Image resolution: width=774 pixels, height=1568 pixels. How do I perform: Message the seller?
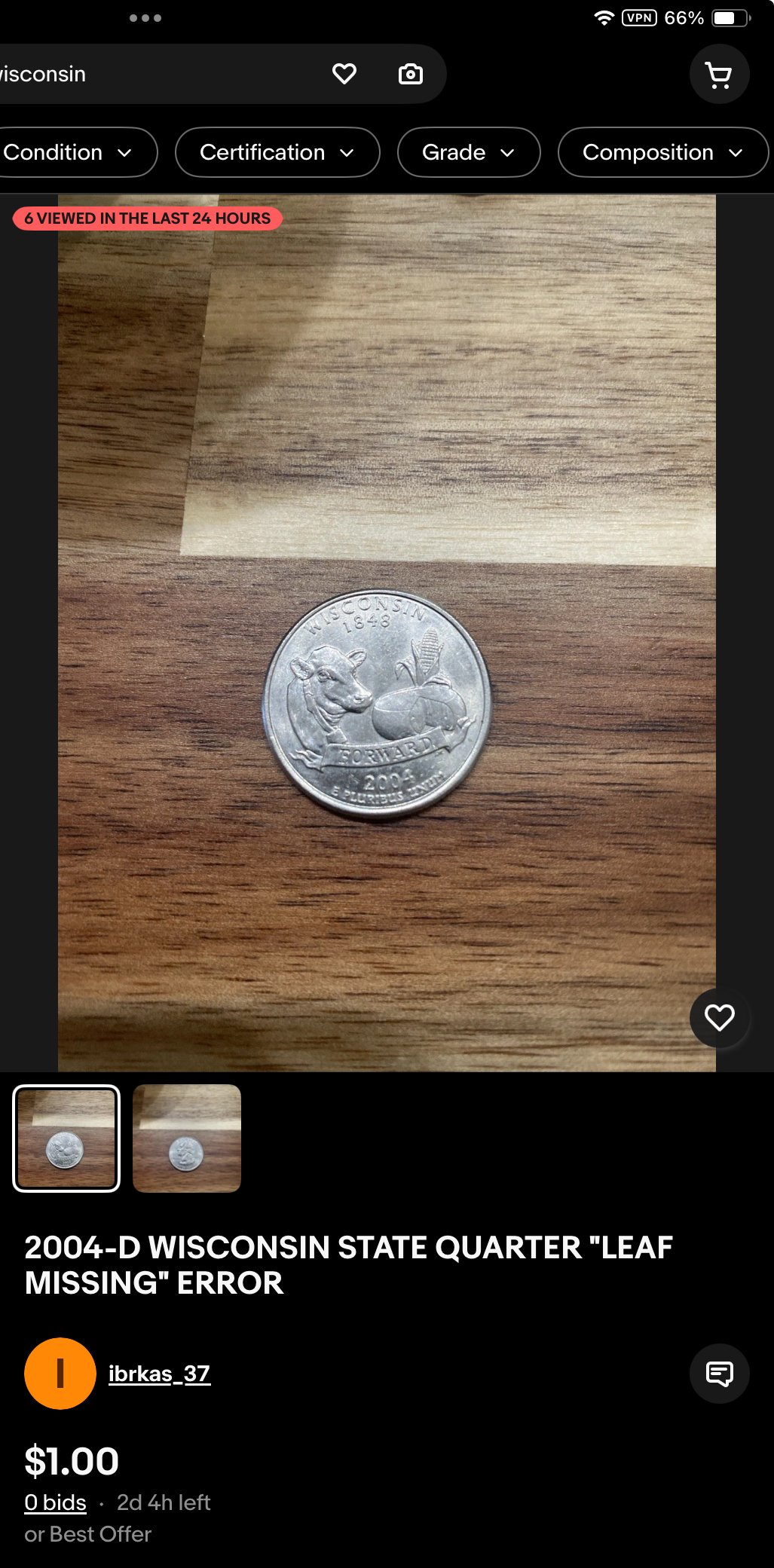click(720, 1374)
